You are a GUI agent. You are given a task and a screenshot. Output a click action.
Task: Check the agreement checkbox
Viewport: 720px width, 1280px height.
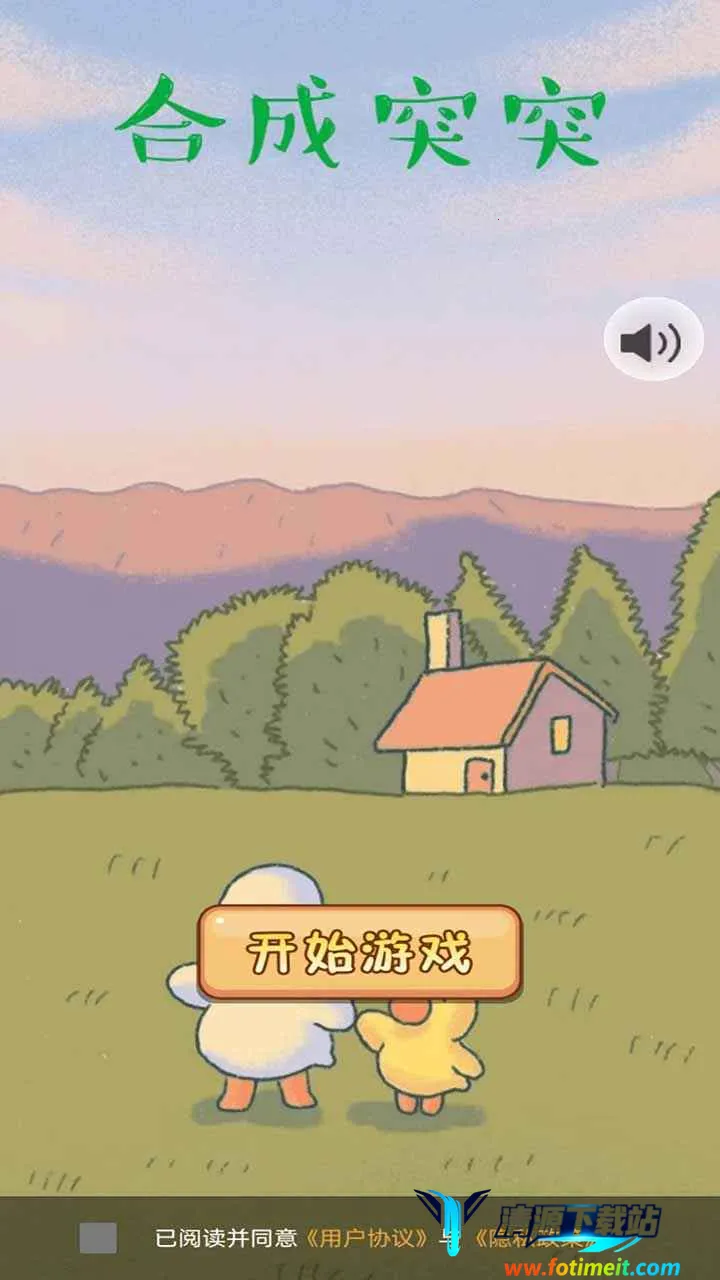(x=98, y=1238)
